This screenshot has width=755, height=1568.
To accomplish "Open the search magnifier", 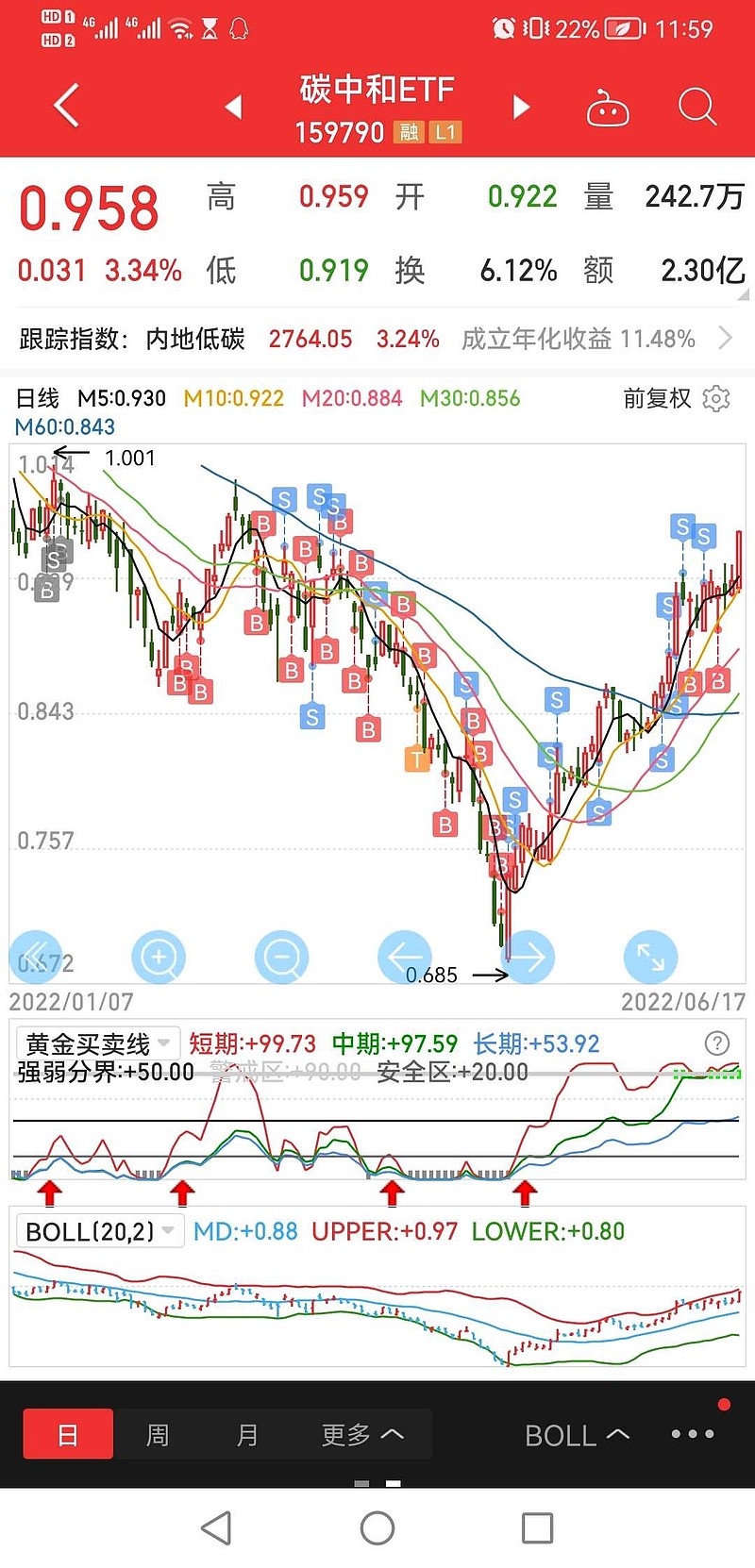I will 697,107.
